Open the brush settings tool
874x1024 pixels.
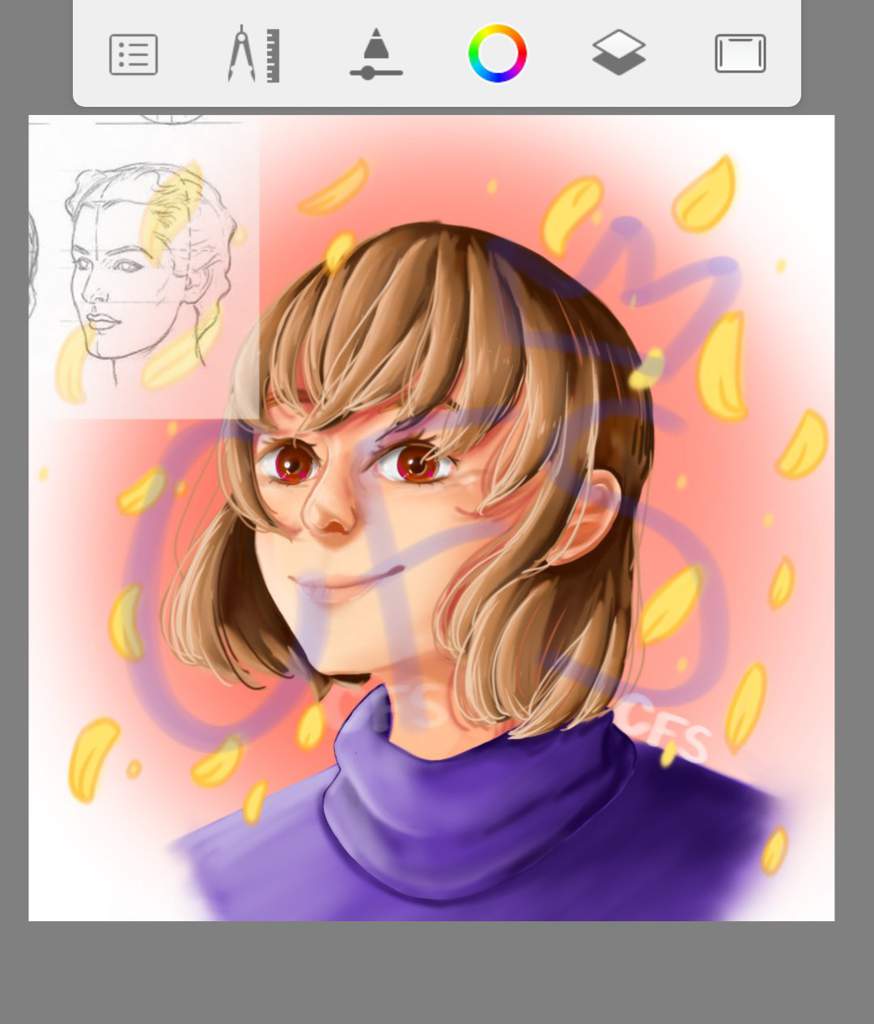coord(376,54)
